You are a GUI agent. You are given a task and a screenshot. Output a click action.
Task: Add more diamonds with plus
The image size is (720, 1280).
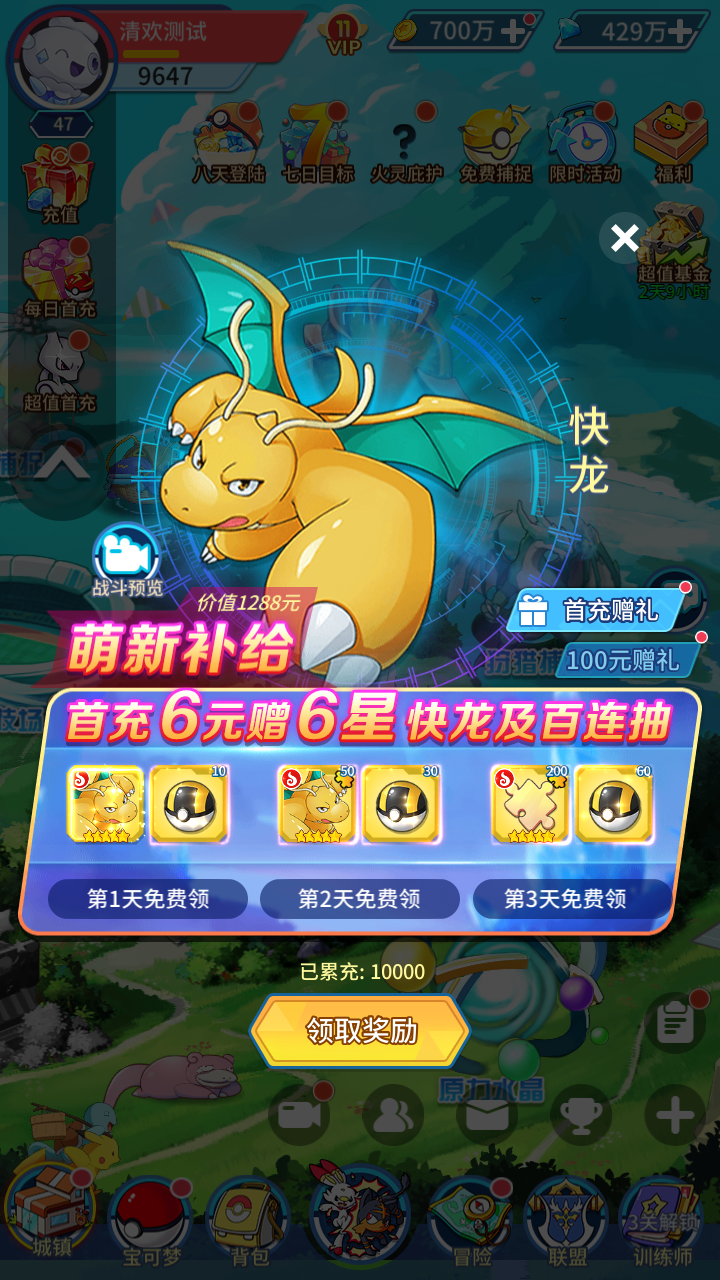(682, 31)
